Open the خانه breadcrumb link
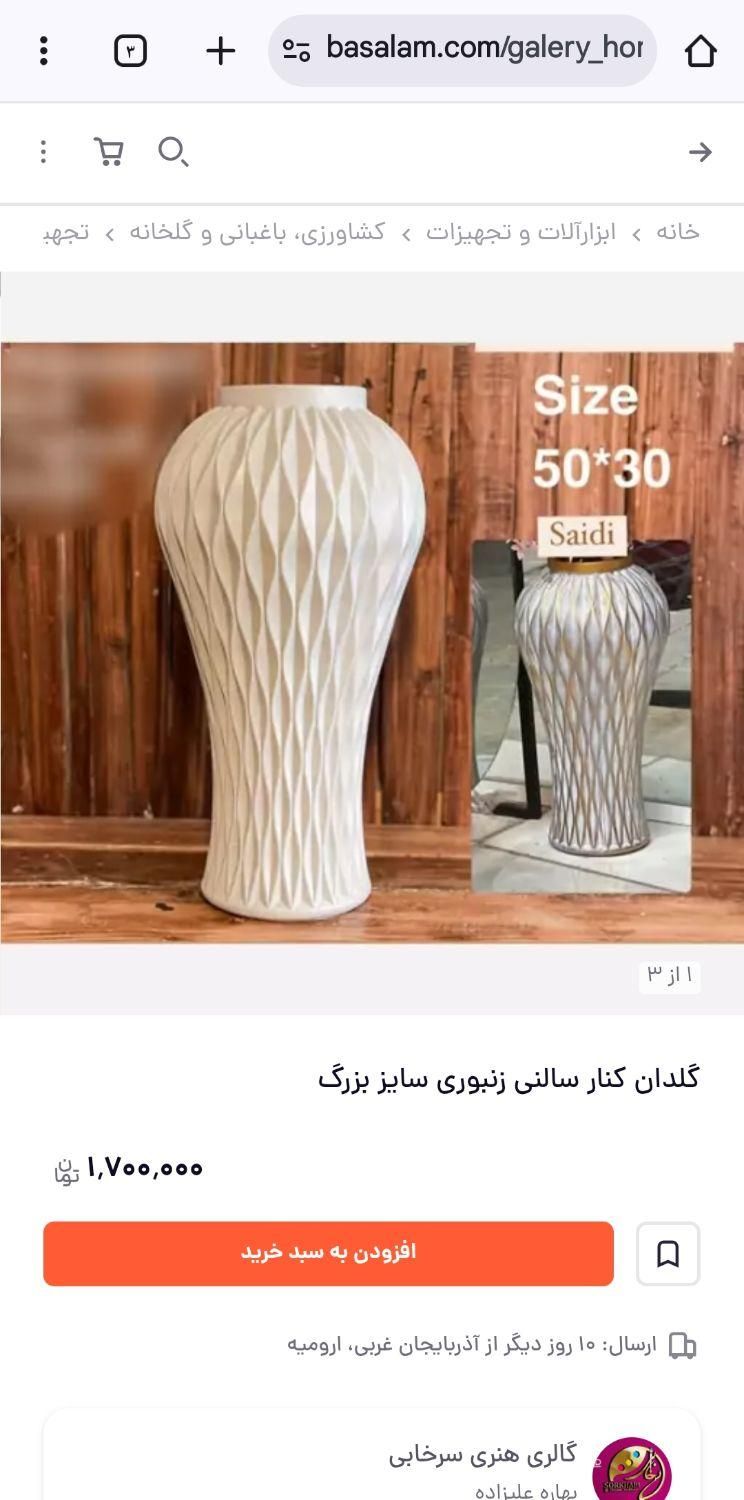 pyautogui.click(x=677, y=233)
